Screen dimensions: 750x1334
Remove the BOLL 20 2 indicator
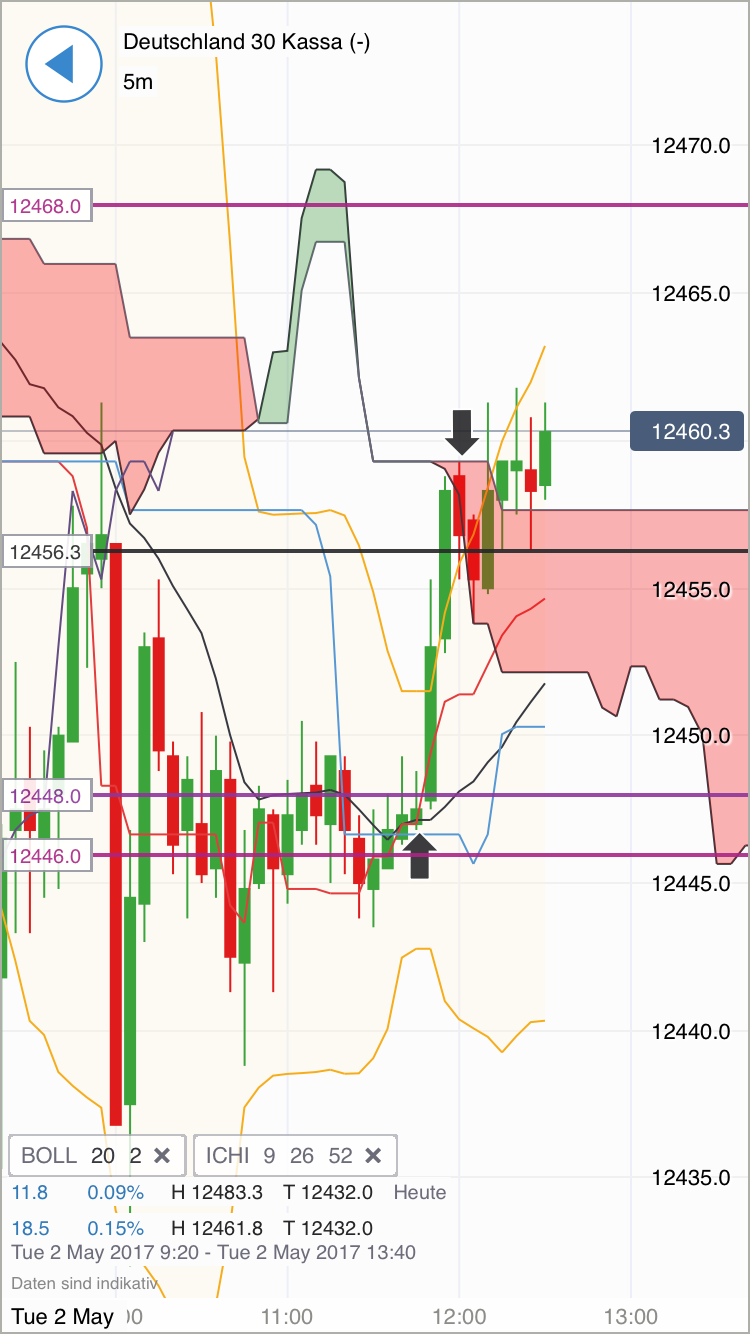point(162,1156)
